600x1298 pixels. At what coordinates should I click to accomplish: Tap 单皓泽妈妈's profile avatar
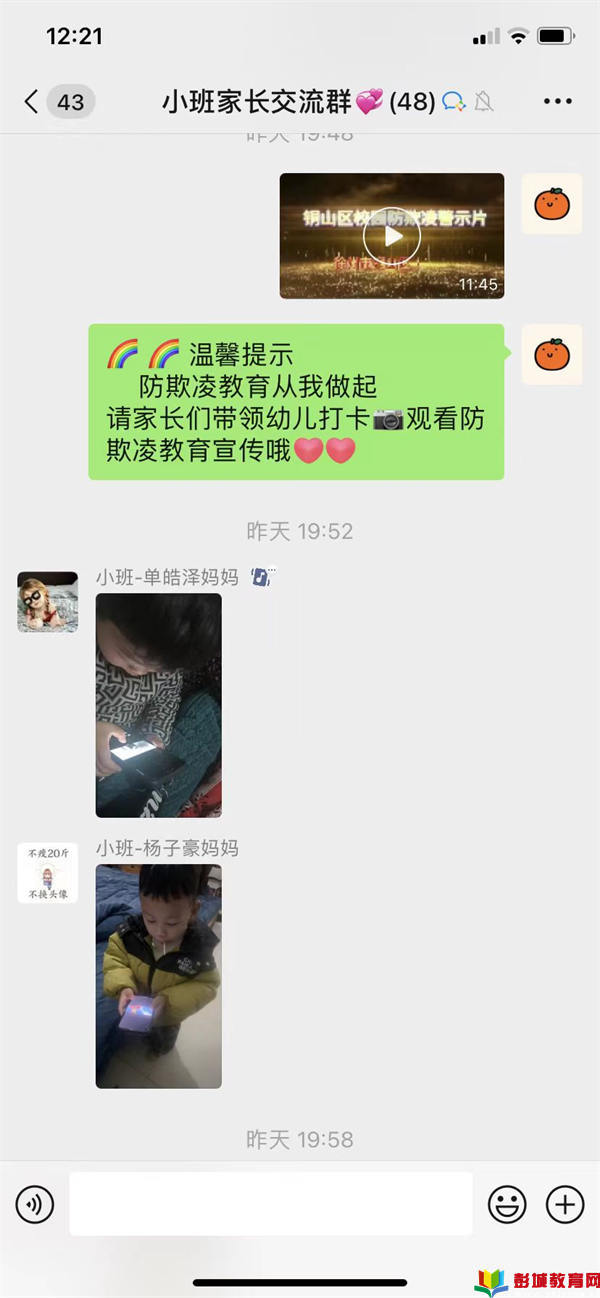click(47, 602)
